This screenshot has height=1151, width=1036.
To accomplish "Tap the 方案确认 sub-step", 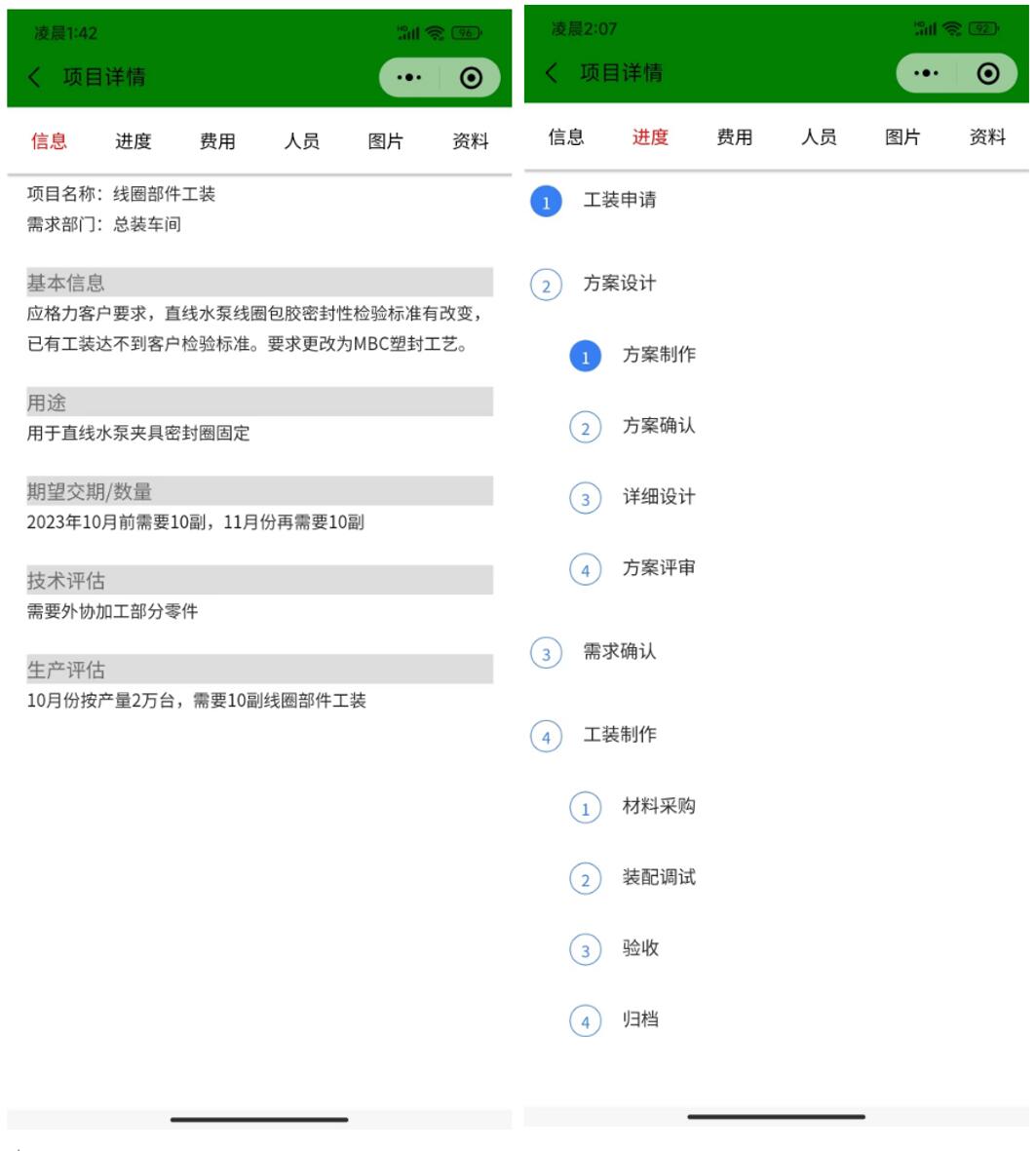I will 658,427.
